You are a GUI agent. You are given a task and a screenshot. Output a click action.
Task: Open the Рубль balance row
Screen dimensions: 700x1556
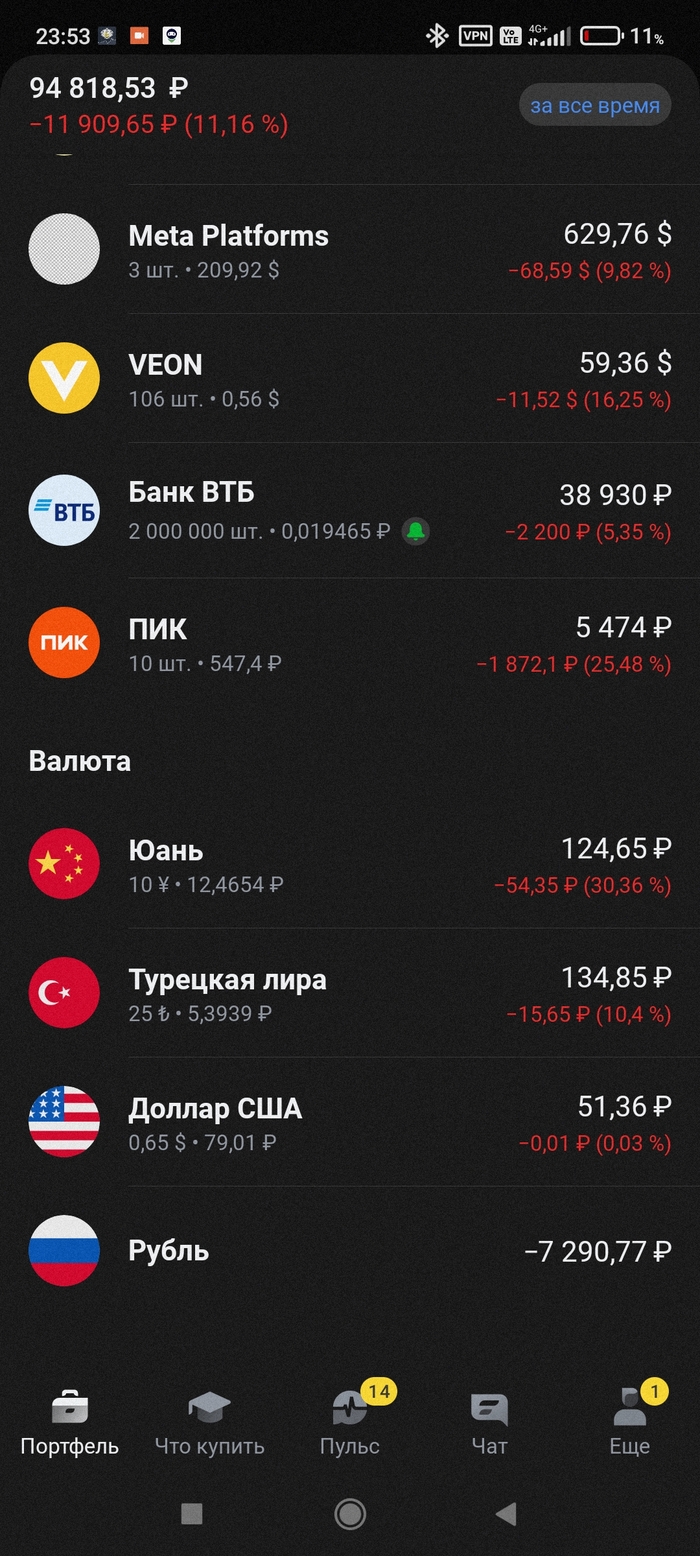tap(350, 1251)
